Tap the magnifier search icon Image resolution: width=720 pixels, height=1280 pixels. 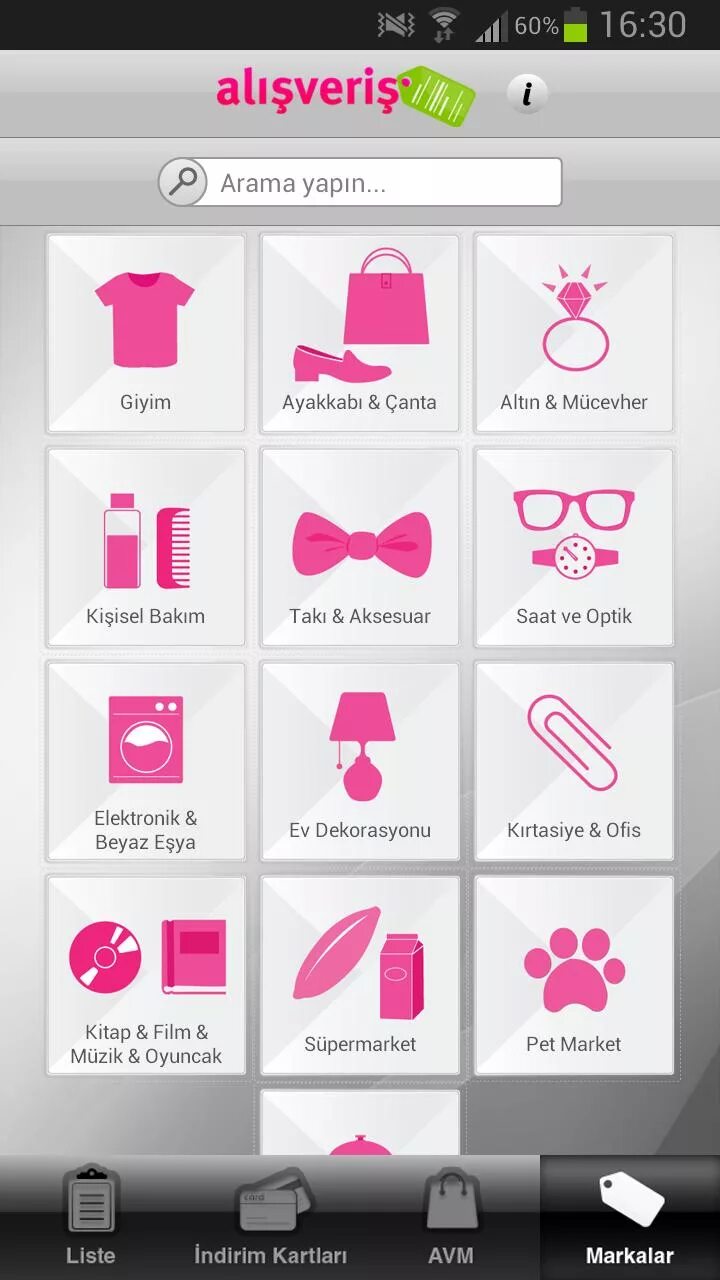tap(183, 182)
